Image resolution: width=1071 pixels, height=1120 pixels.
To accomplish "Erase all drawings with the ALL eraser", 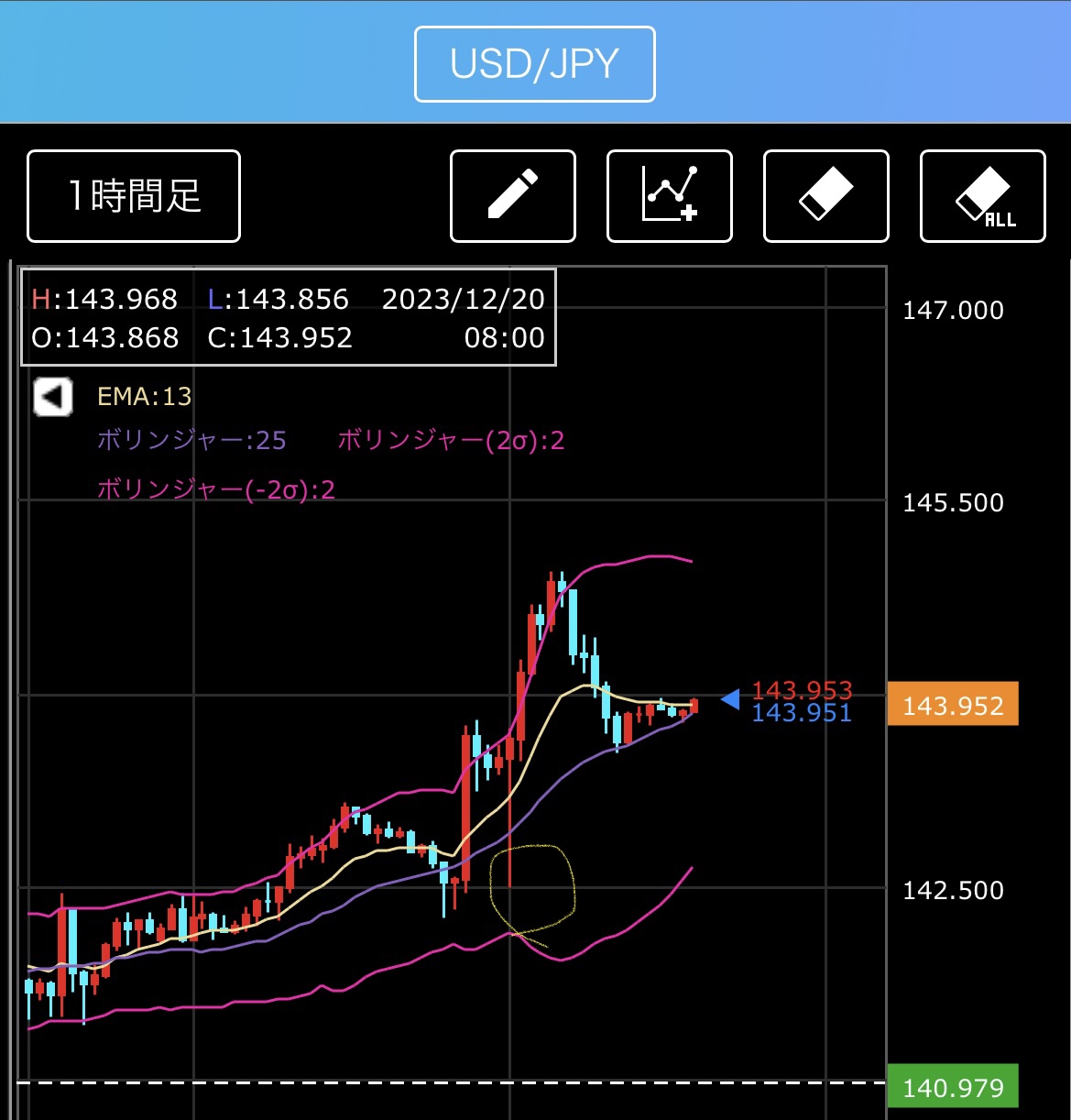I will (983, 196).
